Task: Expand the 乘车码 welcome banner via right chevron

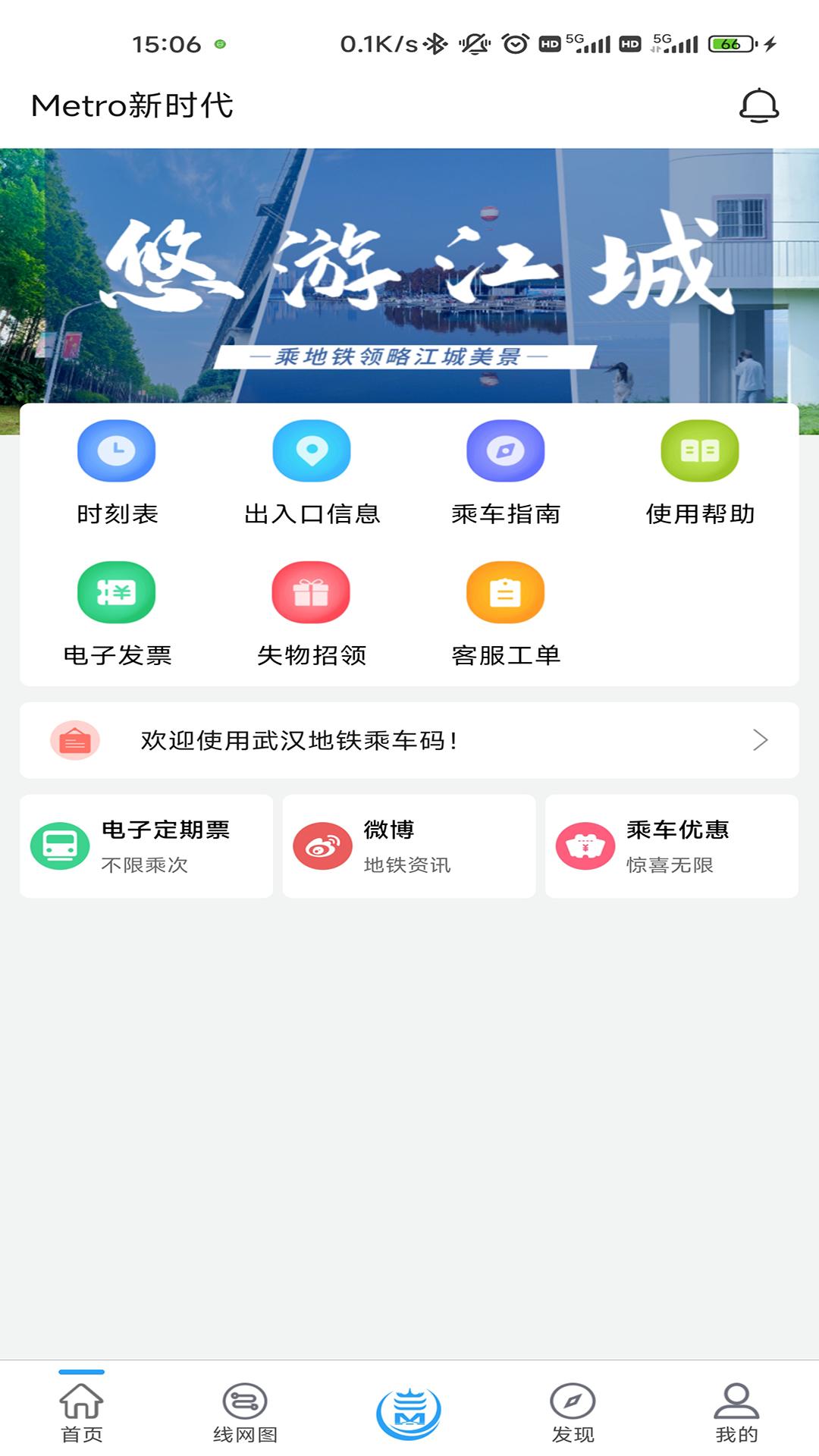Action: pyautogui.click(x=761, y=741)
